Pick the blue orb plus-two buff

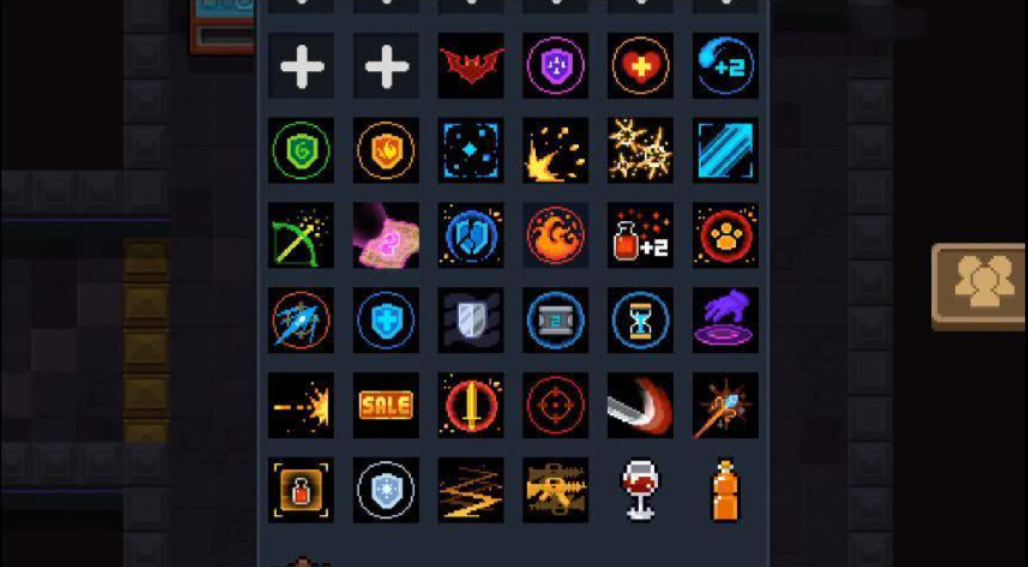pos(725,66)
